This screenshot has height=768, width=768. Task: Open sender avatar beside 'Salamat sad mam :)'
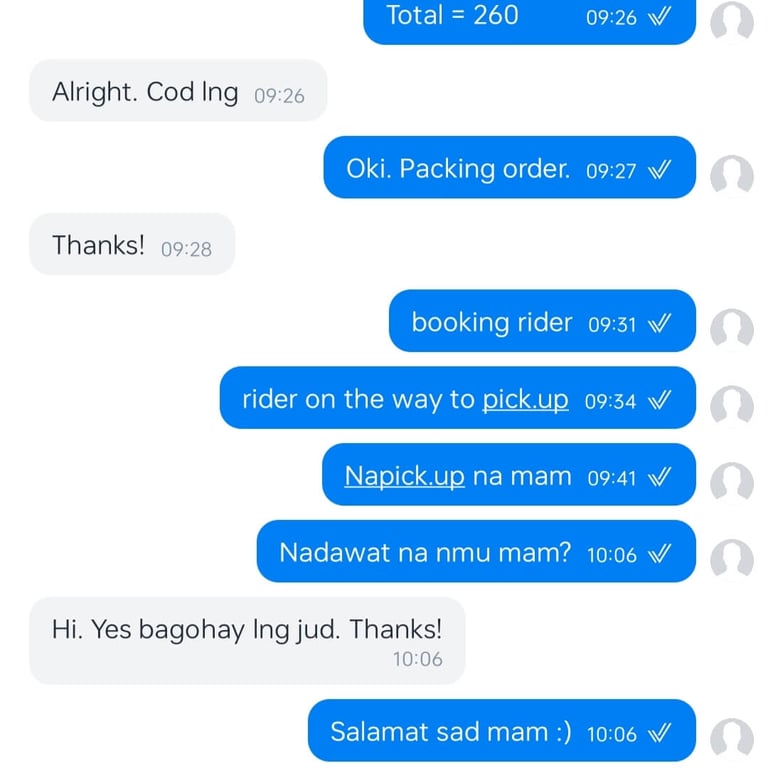[732, 738]
